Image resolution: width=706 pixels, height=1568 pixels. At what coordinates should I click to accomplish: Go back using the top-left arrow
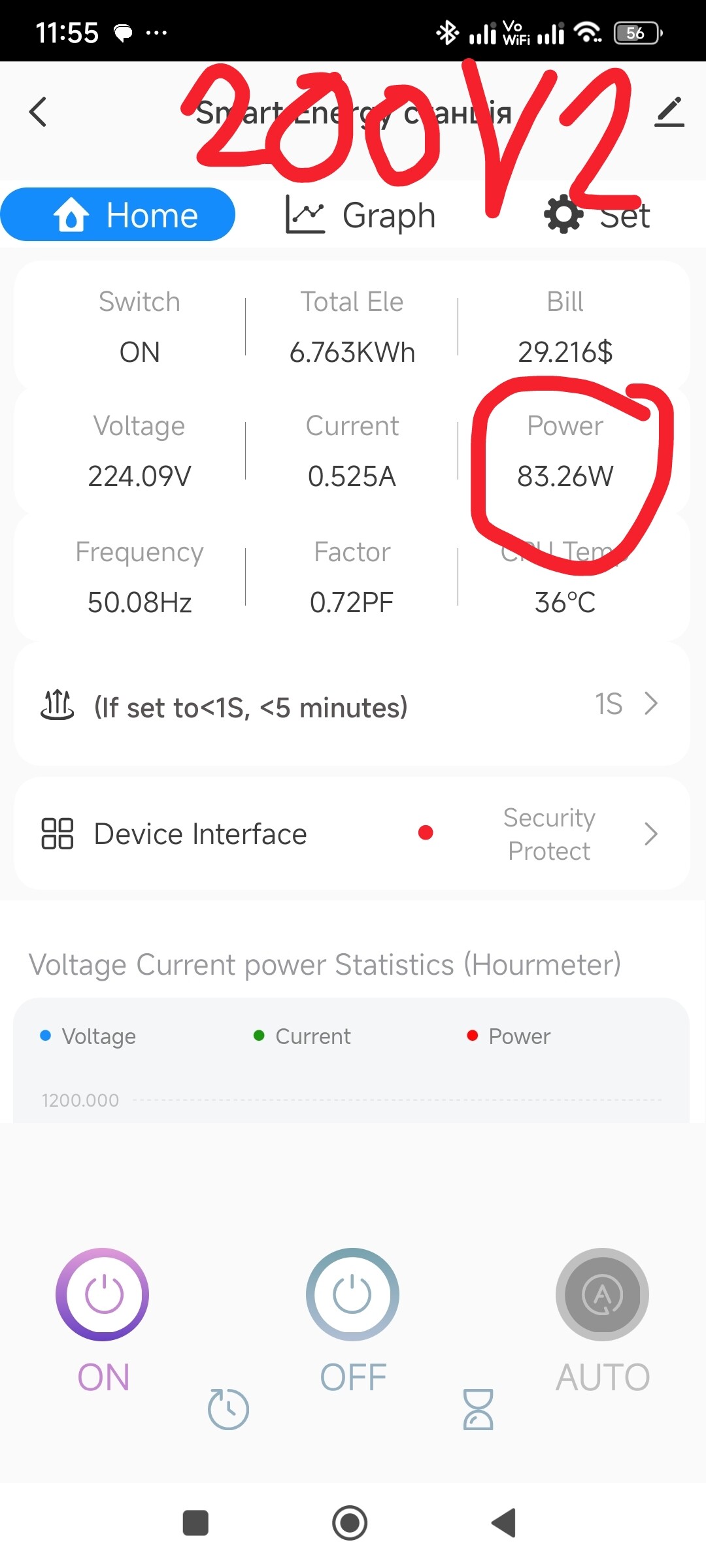(39, 112)
